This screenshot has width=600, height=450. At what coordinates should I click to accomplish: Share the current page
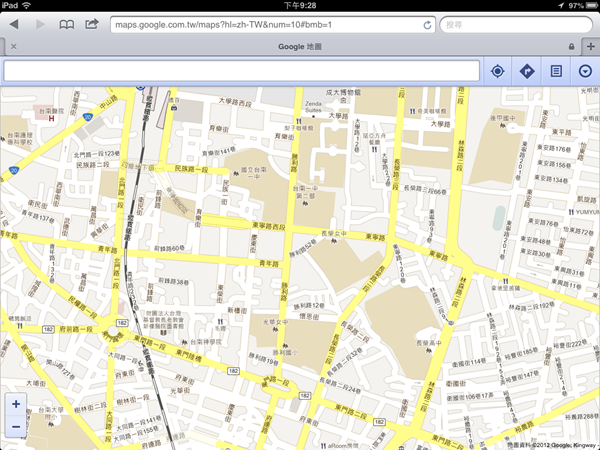tap(92, 23)
